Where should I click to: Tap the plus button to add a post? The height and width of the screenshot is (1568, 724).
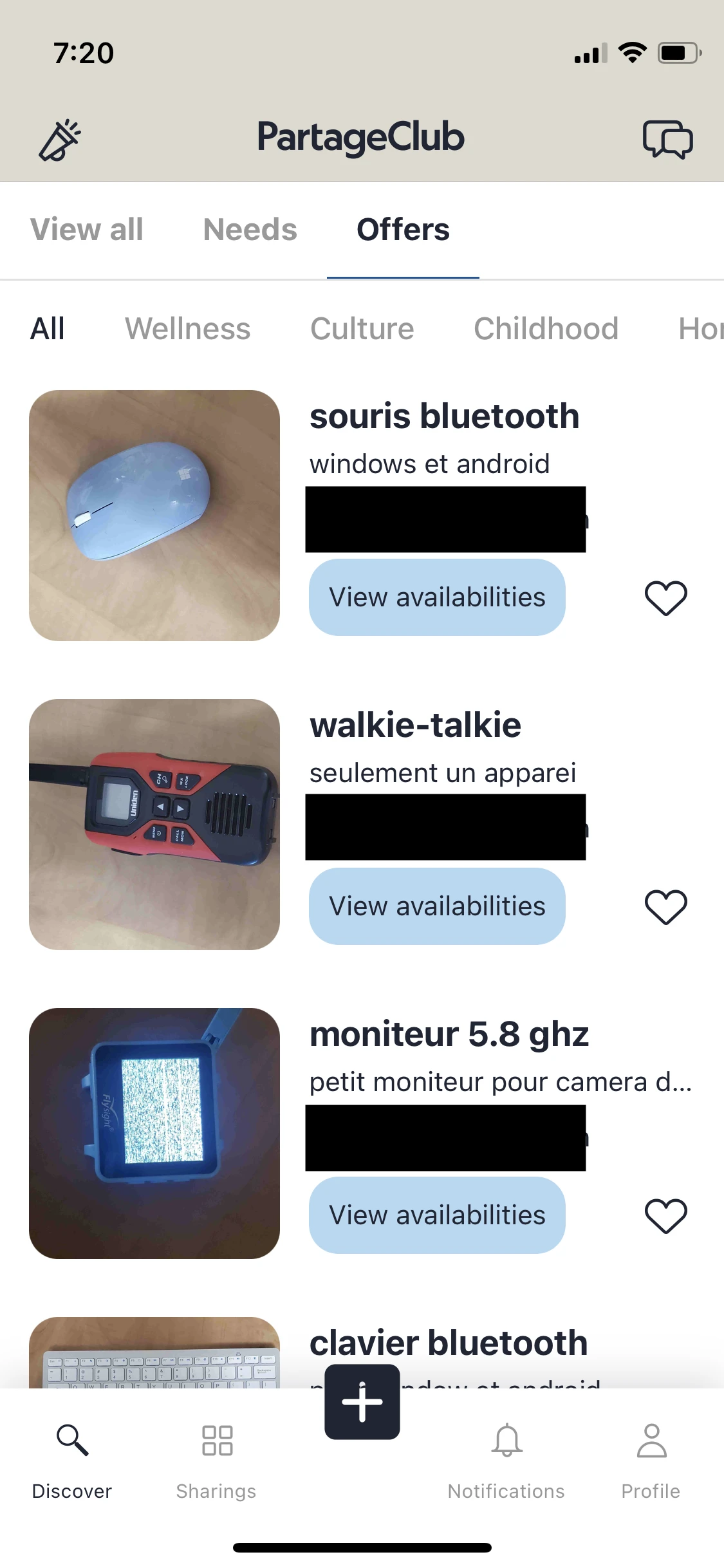362,1402
